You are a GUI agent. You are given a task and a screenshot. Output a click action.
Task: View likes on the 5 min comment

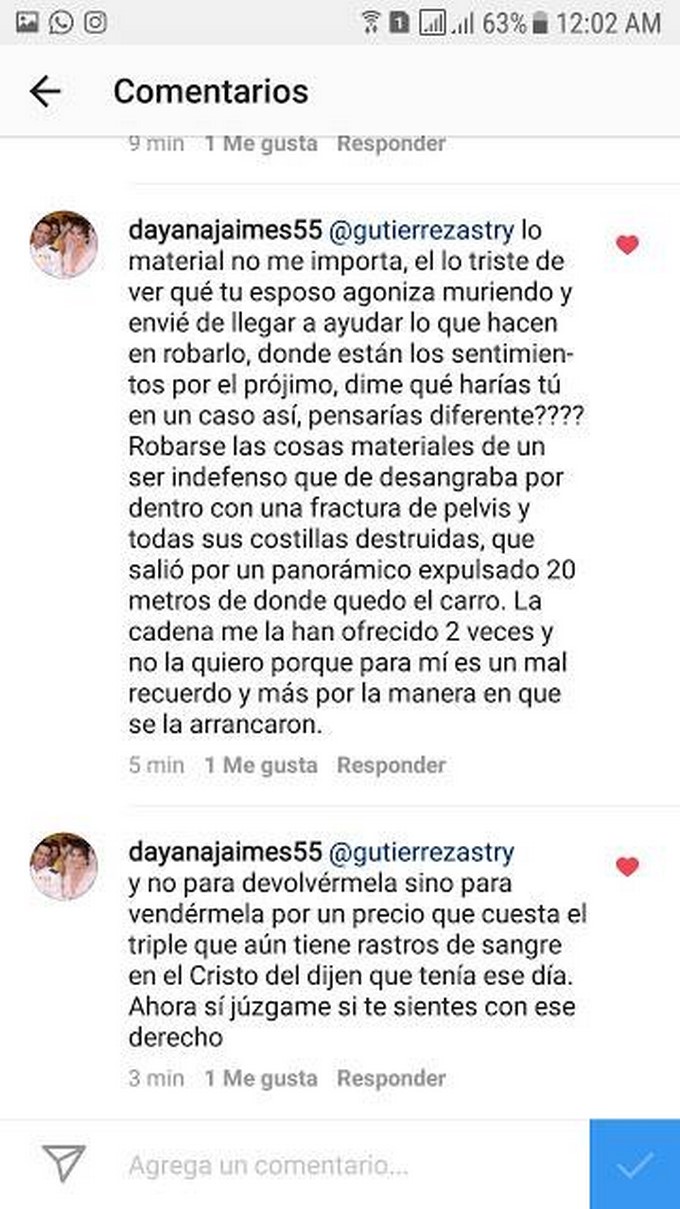261,765
